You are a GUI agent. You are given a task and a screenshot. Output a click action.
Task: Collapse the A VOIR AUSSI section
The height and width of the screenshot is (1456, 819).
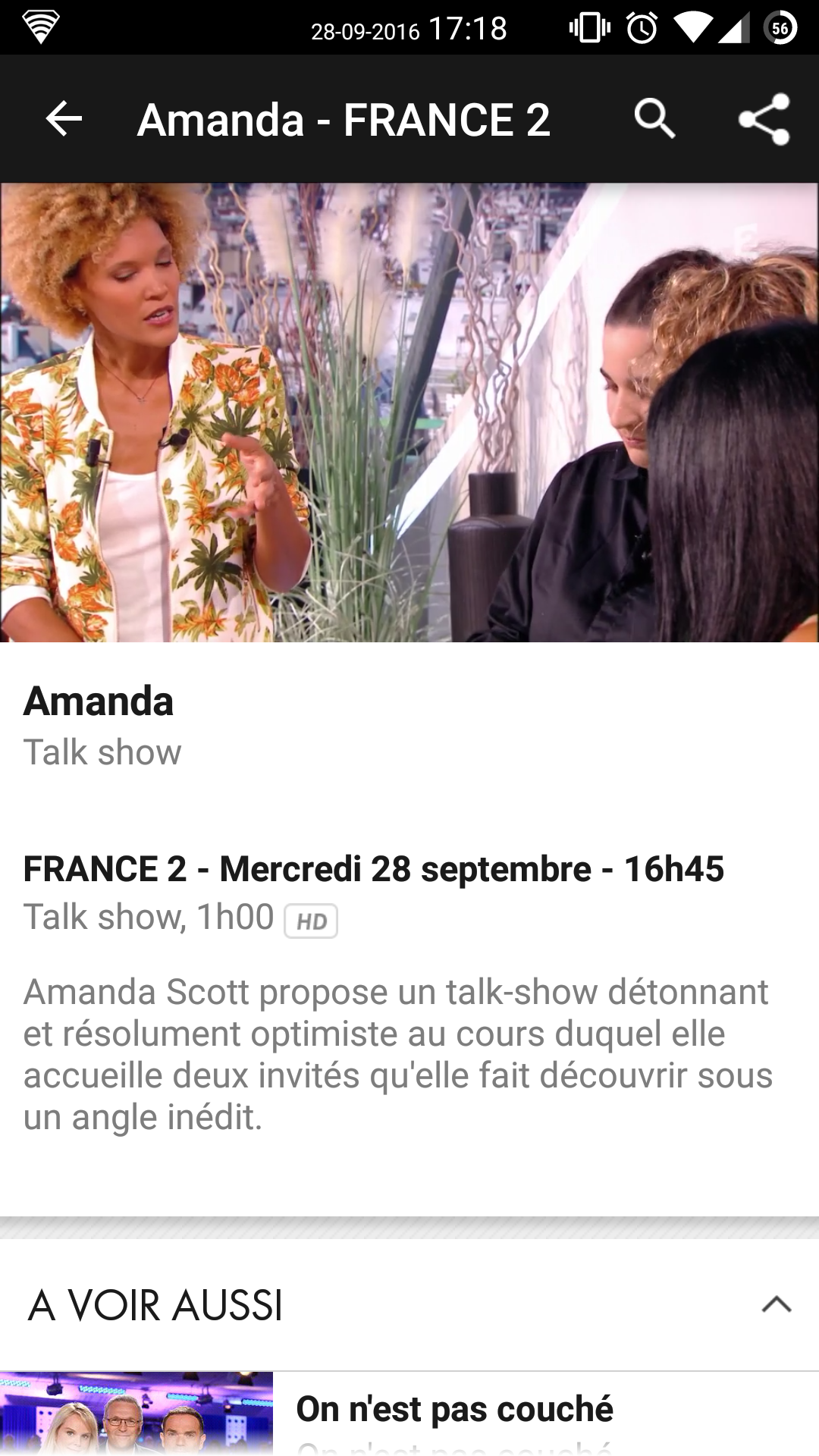(x=776, y=1304)
